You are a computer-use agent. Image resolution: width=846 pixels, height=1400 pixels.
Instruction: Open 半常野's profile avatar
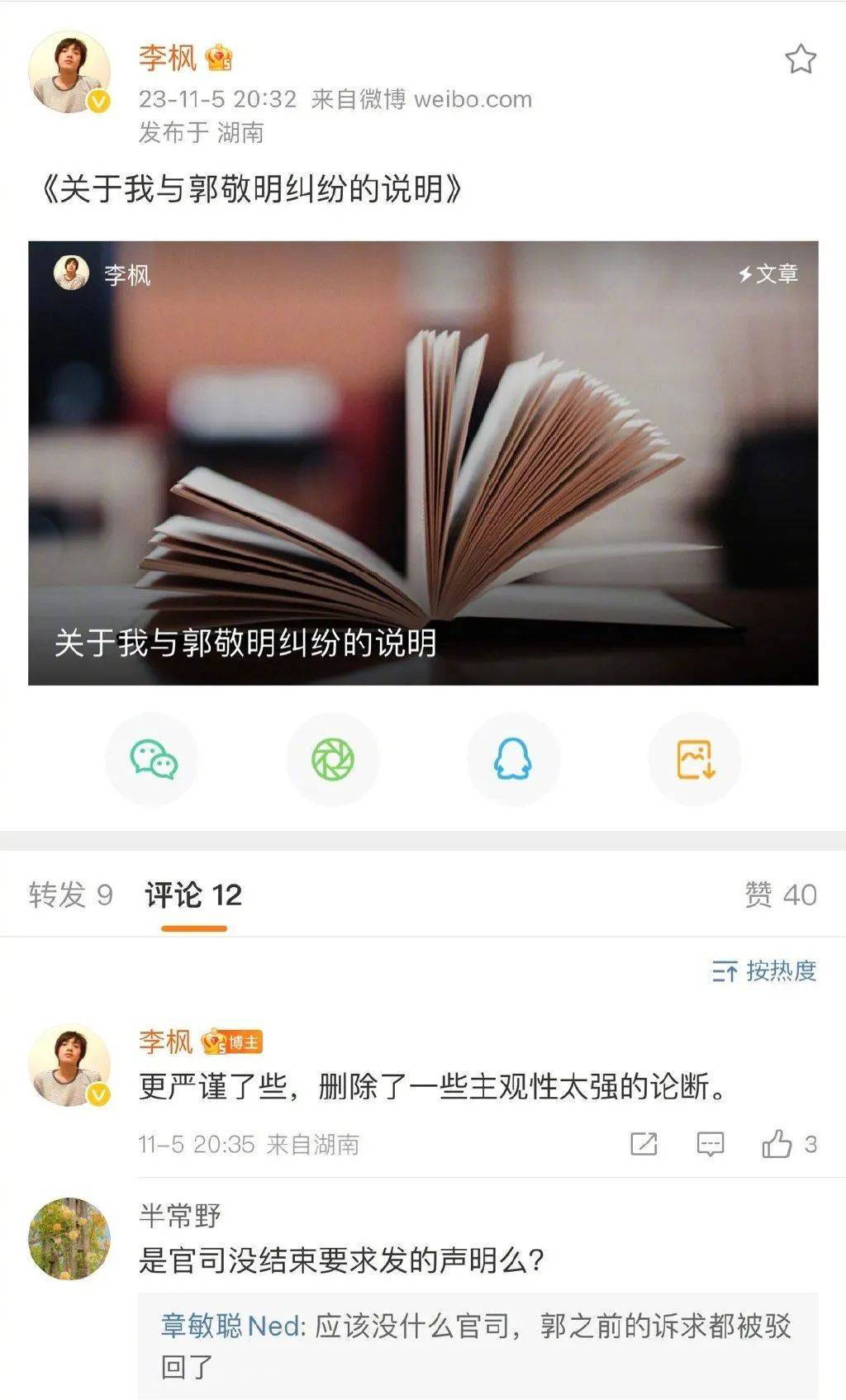click(x=69, y=1238)
